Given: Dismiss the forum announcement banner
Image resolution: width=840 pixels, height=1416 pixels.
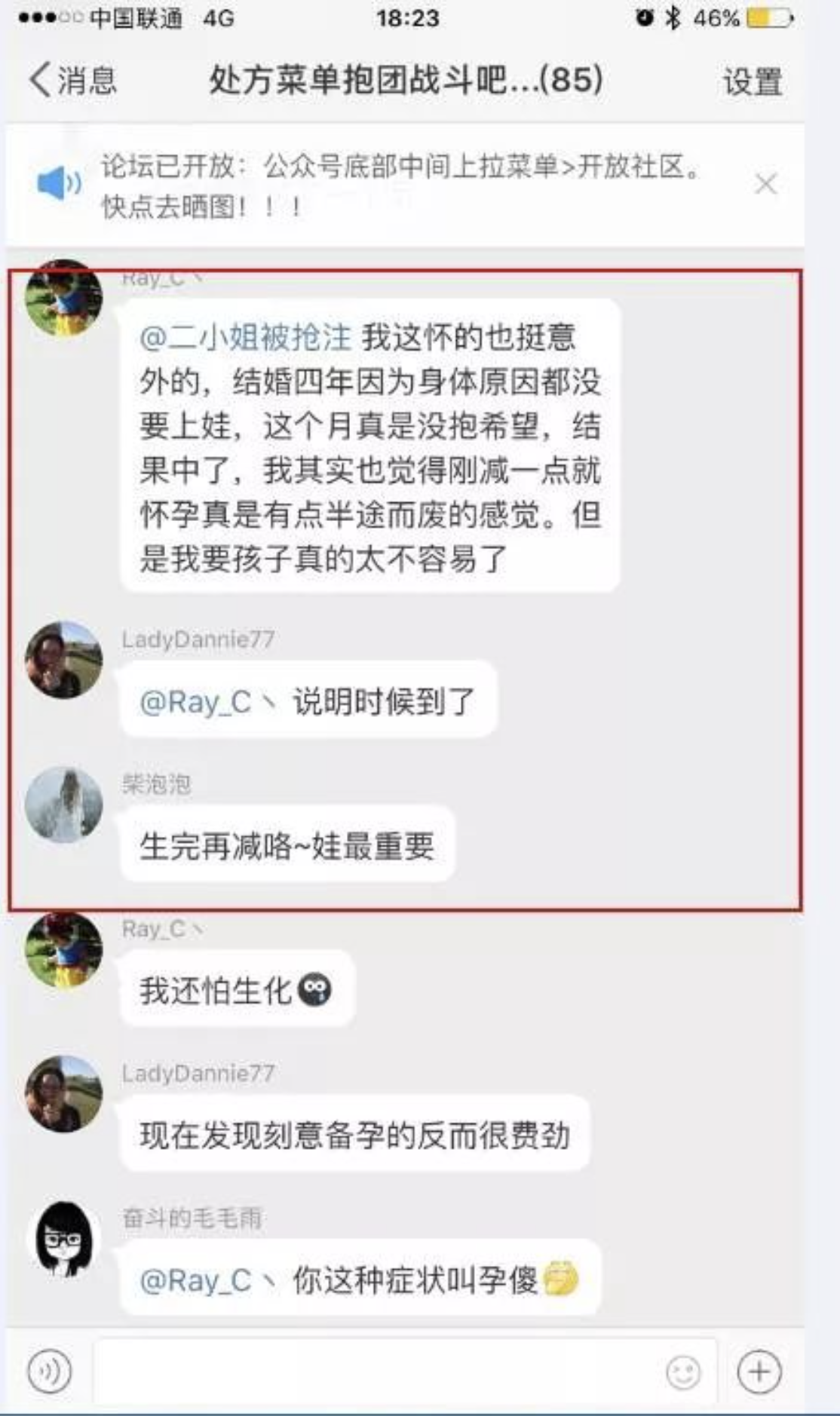Looking at the screenshot, I should (765, 184).
